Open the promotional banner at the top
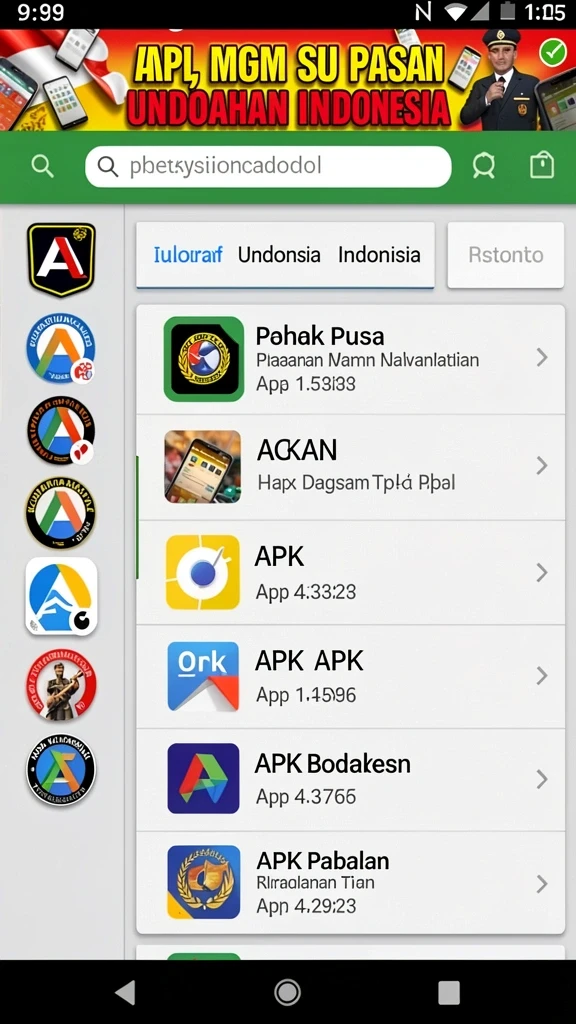Screen dimensions: 576x1024 pyautogui.click(x=288, y=80)
